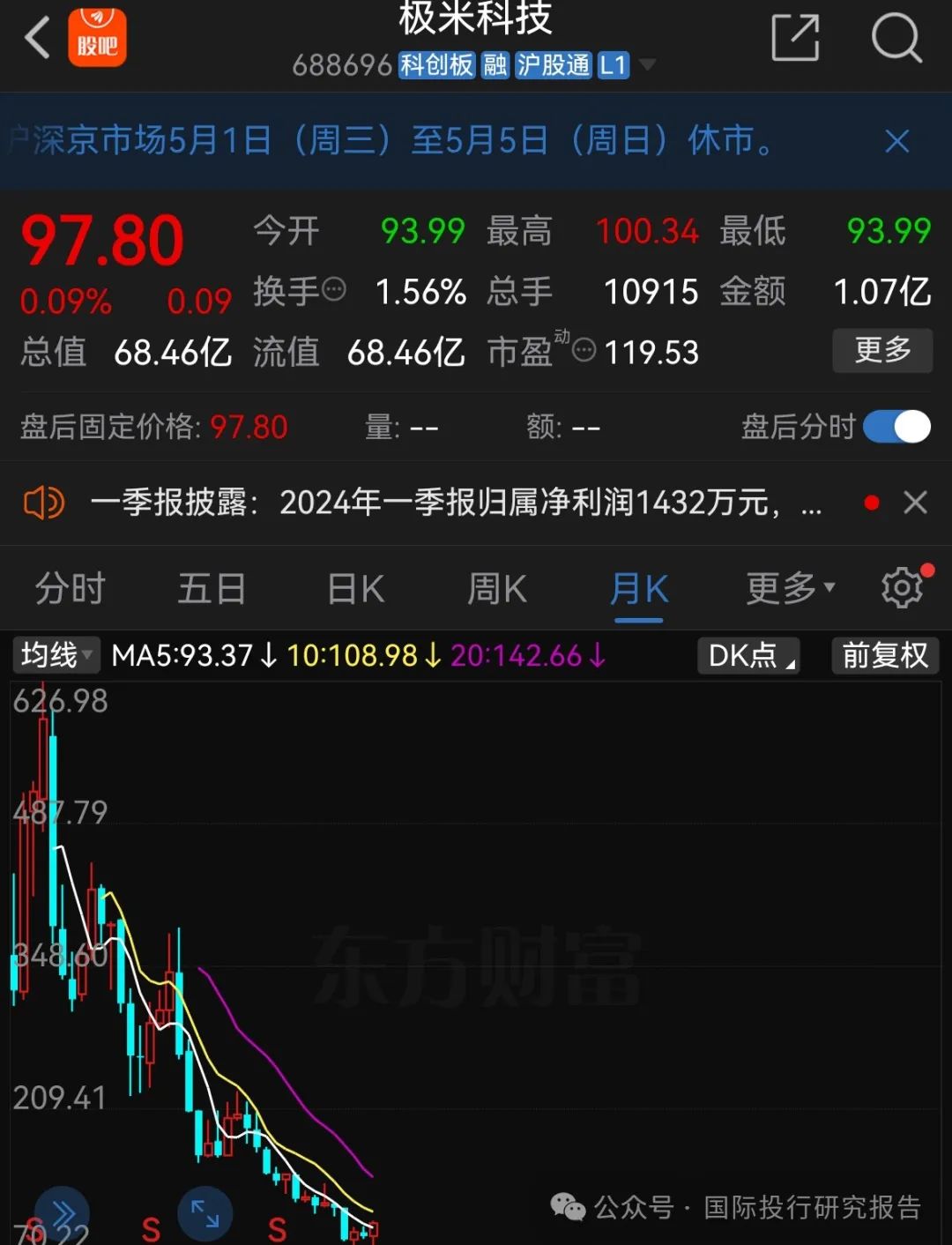Go back using the arrow
Viewport: 952px width, 1245px height.
pyautogui.click(x=38, y=39)
